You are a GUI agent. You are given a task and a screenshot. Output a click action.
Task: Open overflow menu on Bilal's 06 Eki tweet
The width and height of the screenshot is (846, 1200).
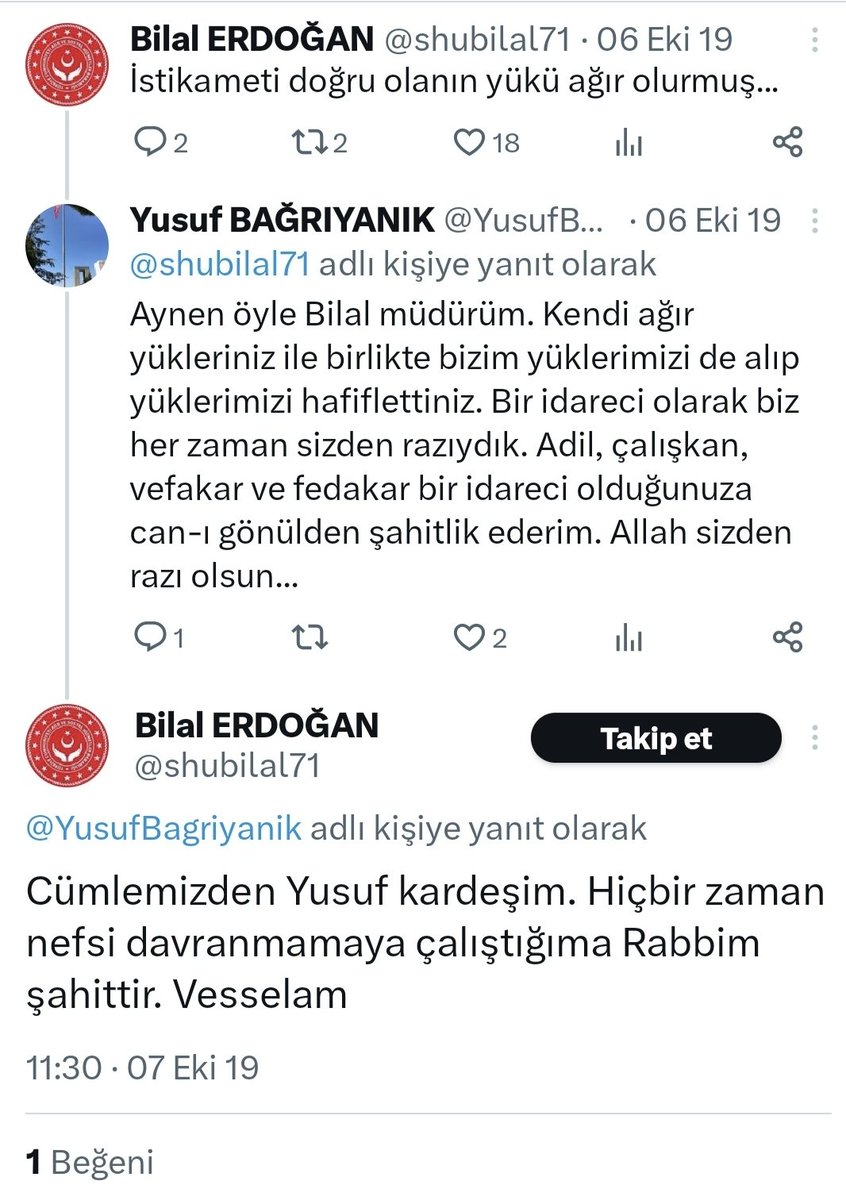pyautogui.click(x=816, y=40)
